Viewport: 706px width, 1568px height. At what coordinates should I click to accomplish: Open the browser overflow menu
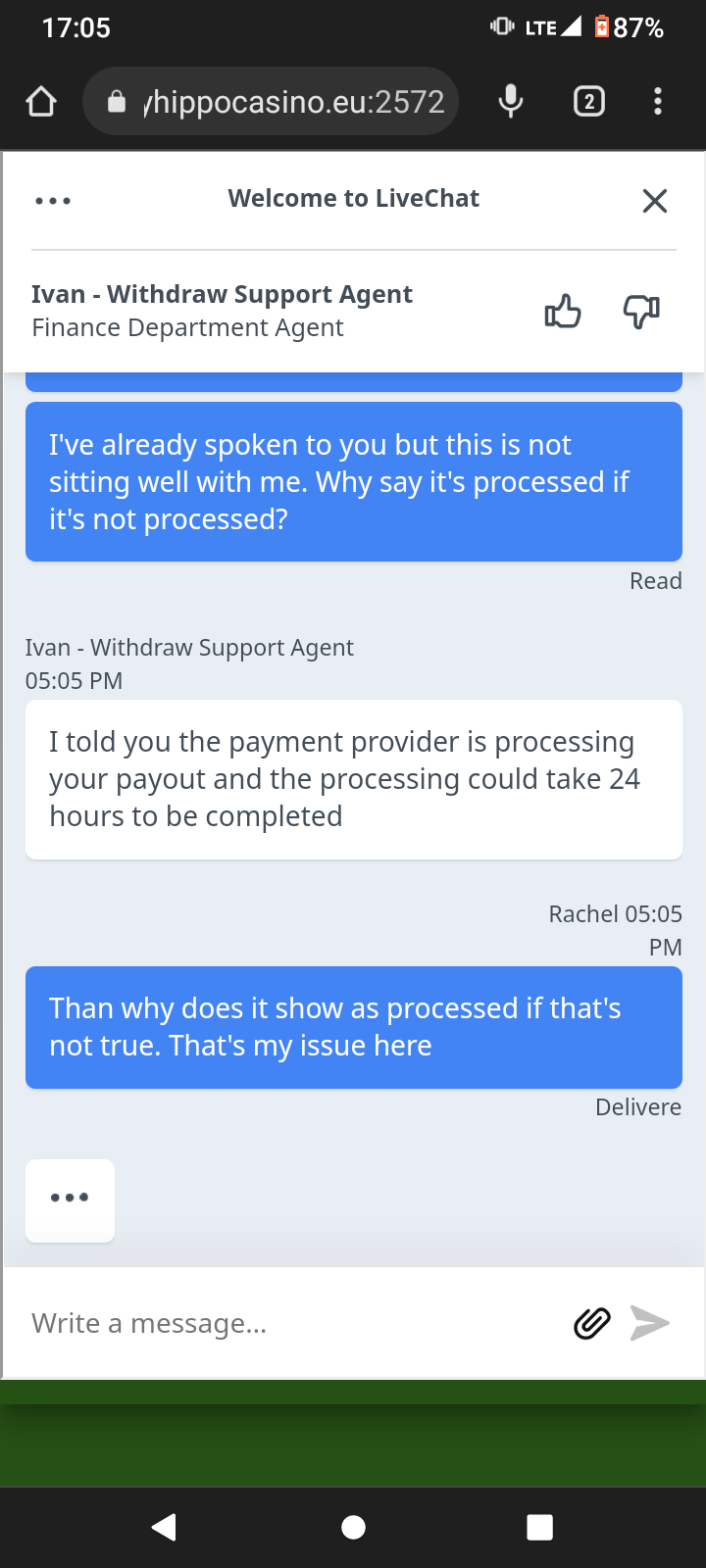point(658,102)
